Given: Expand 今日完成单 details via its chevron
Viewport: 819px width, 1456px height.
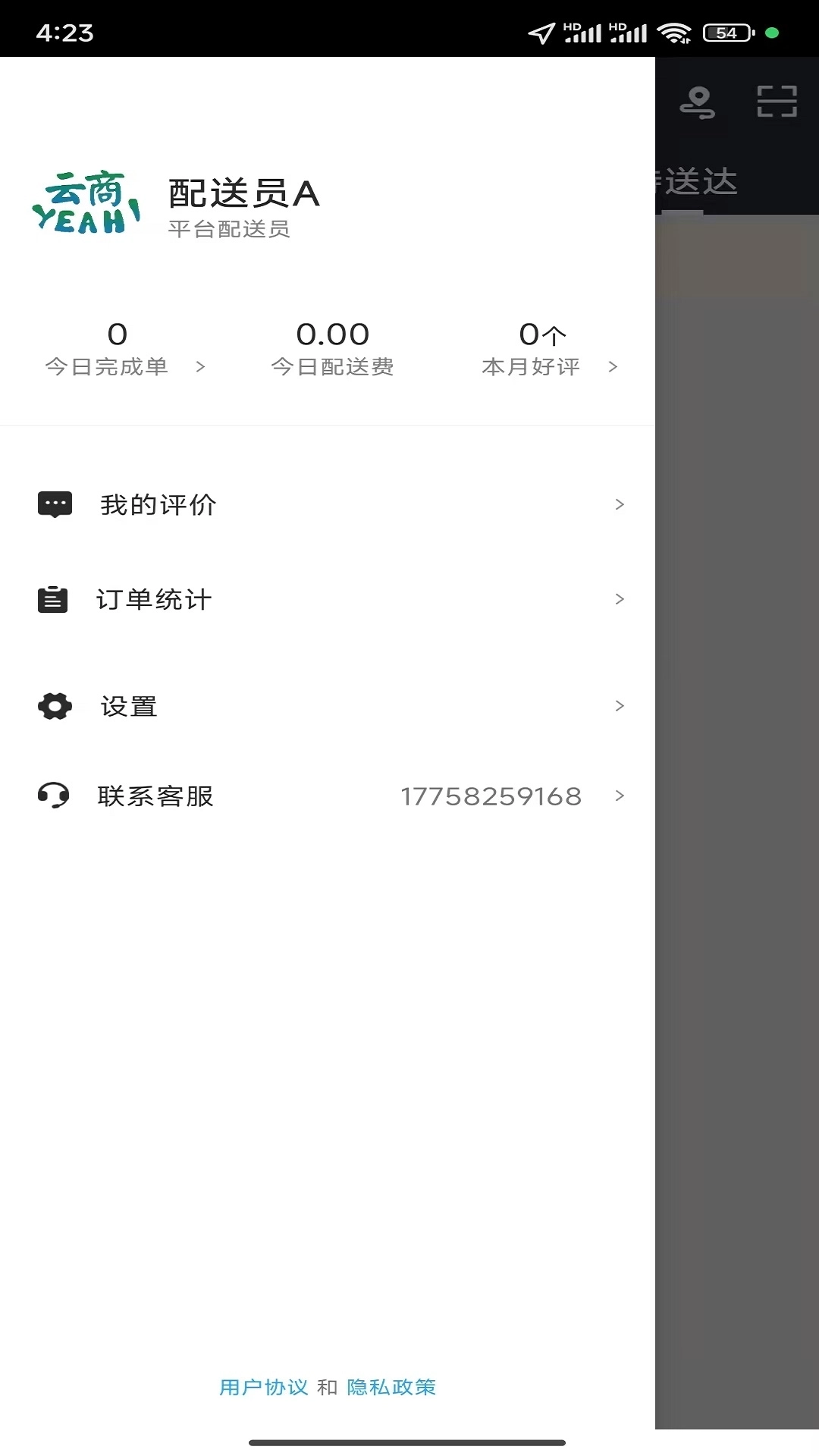Looking at the screenshot, I should (x=201, y=366).
